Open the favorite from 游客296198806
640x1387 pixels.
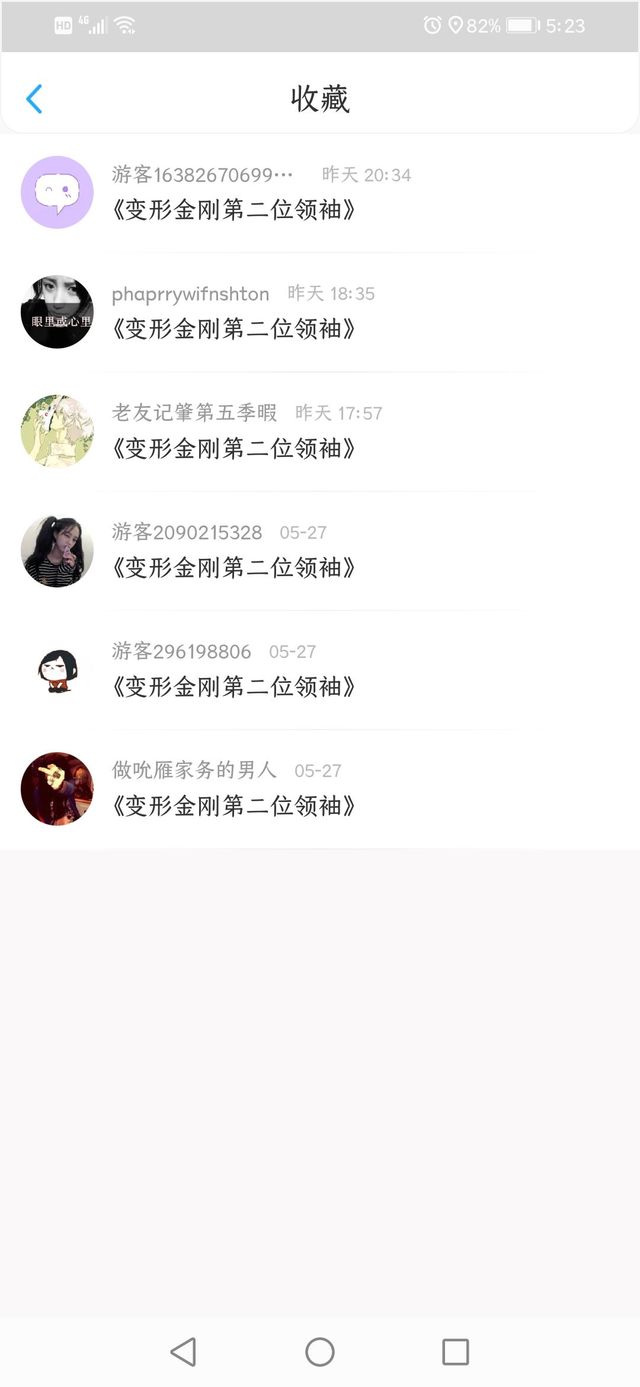click(x=320, y=669)
